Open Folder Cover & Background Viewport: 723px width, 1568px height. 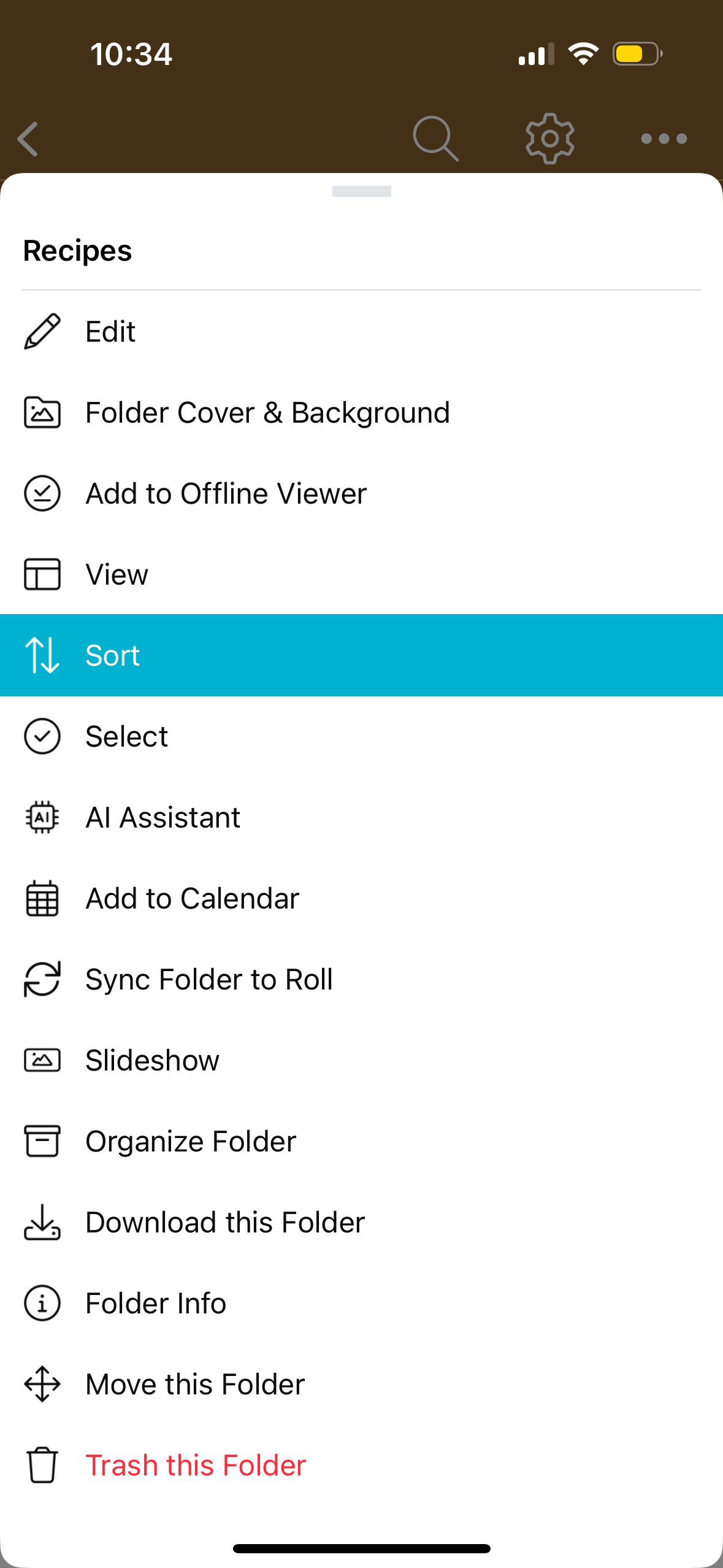361,412
